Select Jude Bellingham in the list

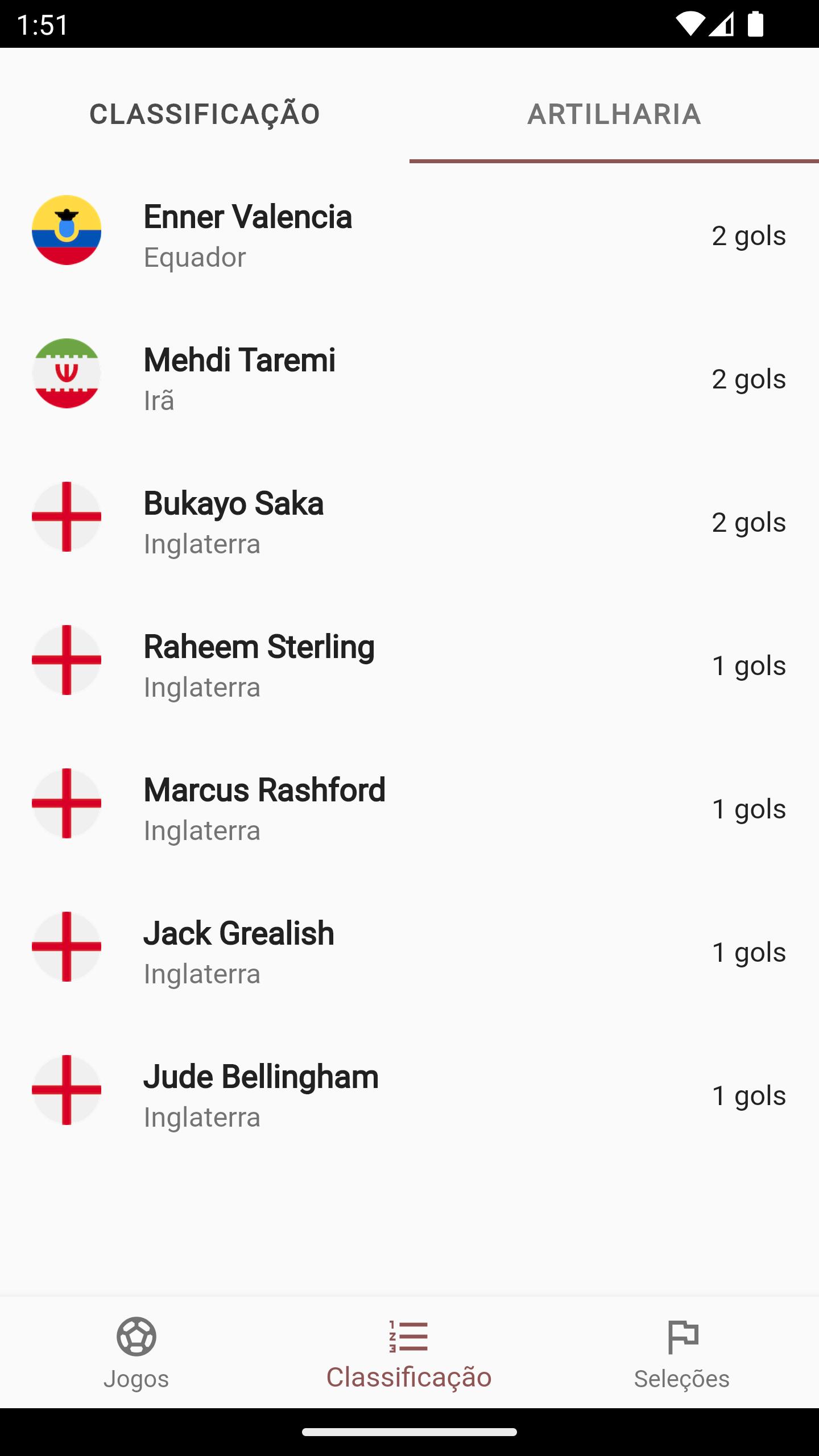409,1095
